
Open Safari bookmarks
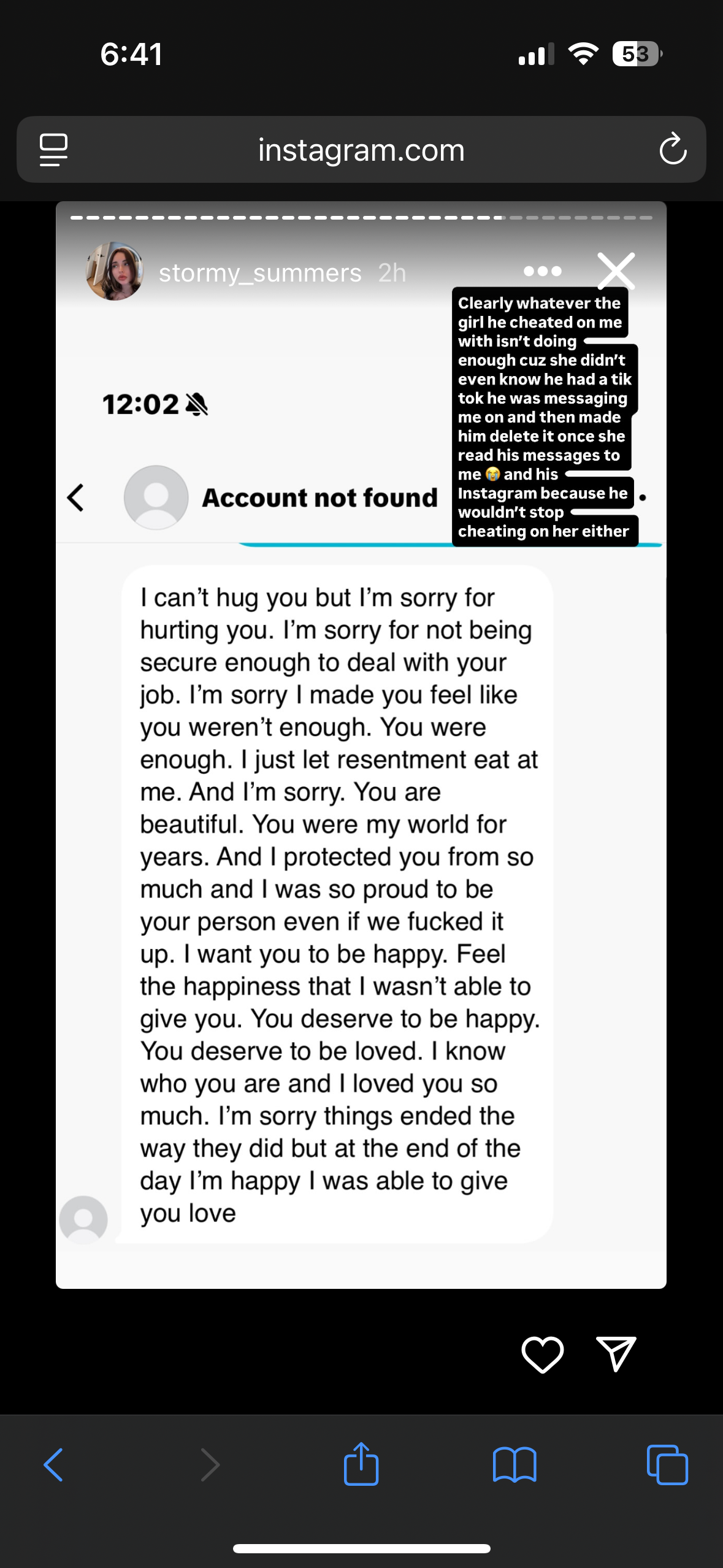pos(515,1465)
